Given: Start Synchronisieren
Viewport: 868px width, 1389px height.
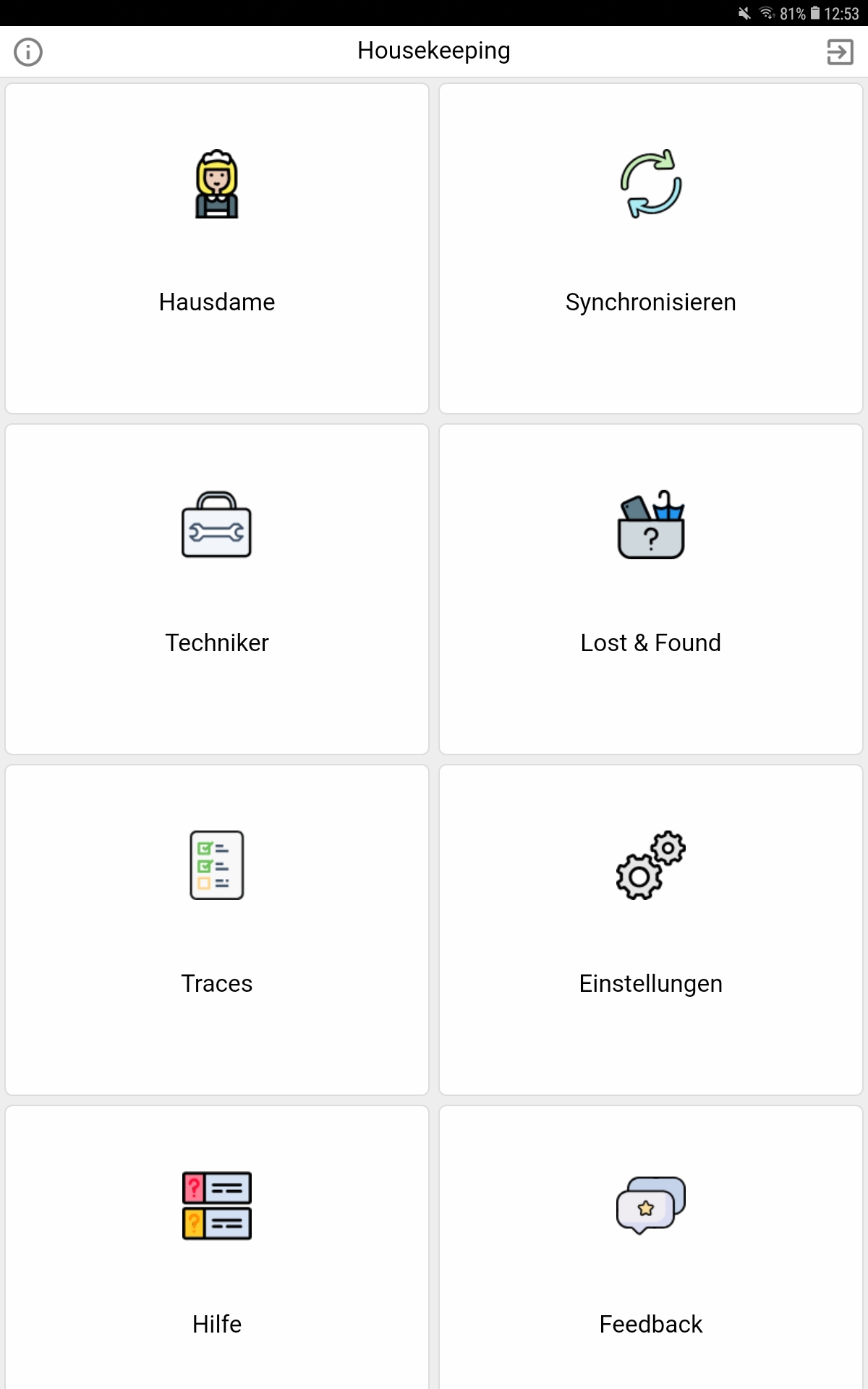Looking at the screenshot, I should (651, 249).
